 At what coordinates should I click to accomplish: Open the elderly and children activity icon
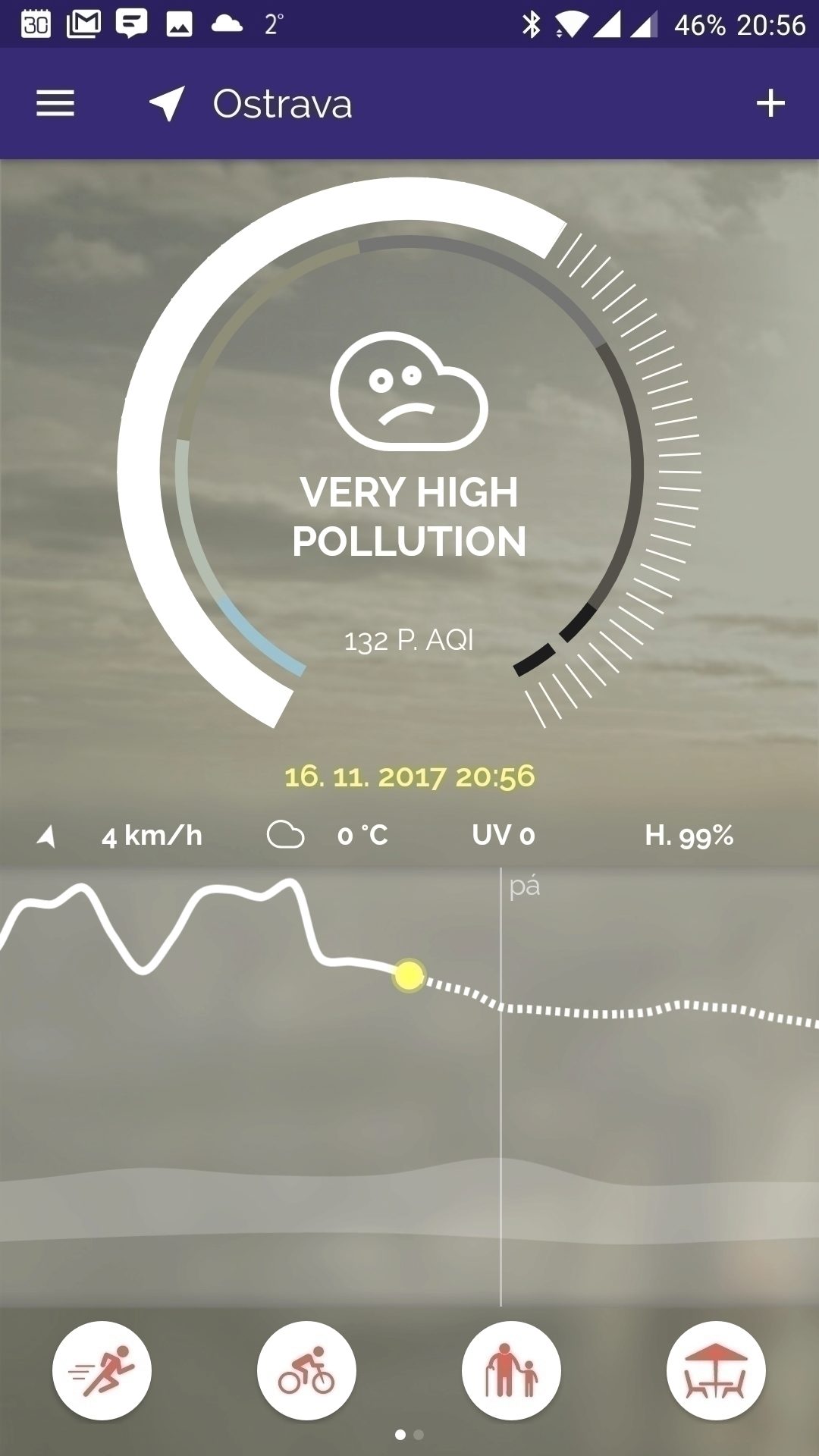tap(511, 1370)
